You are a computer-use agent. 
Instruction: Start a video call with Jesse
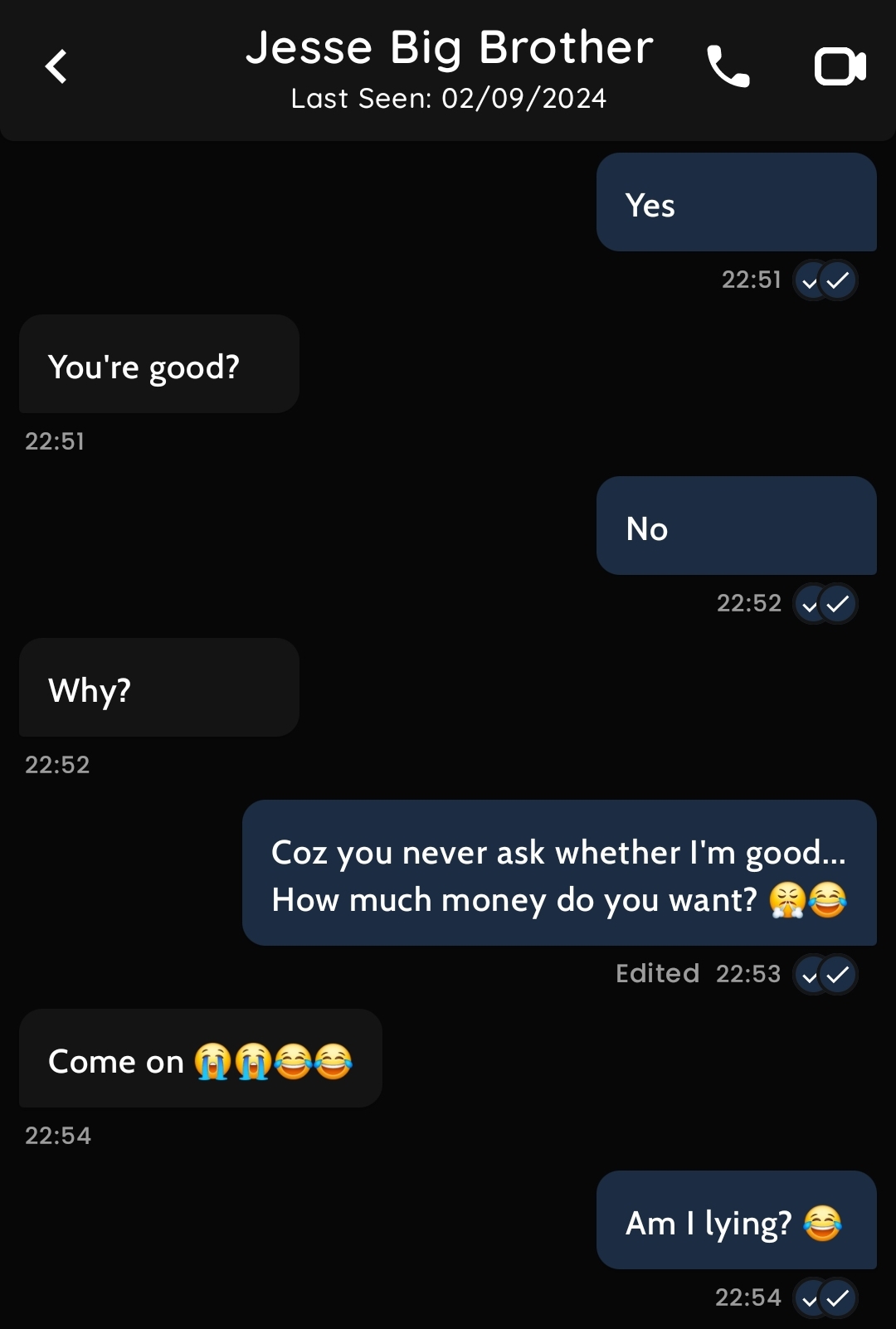coord(840,67)
